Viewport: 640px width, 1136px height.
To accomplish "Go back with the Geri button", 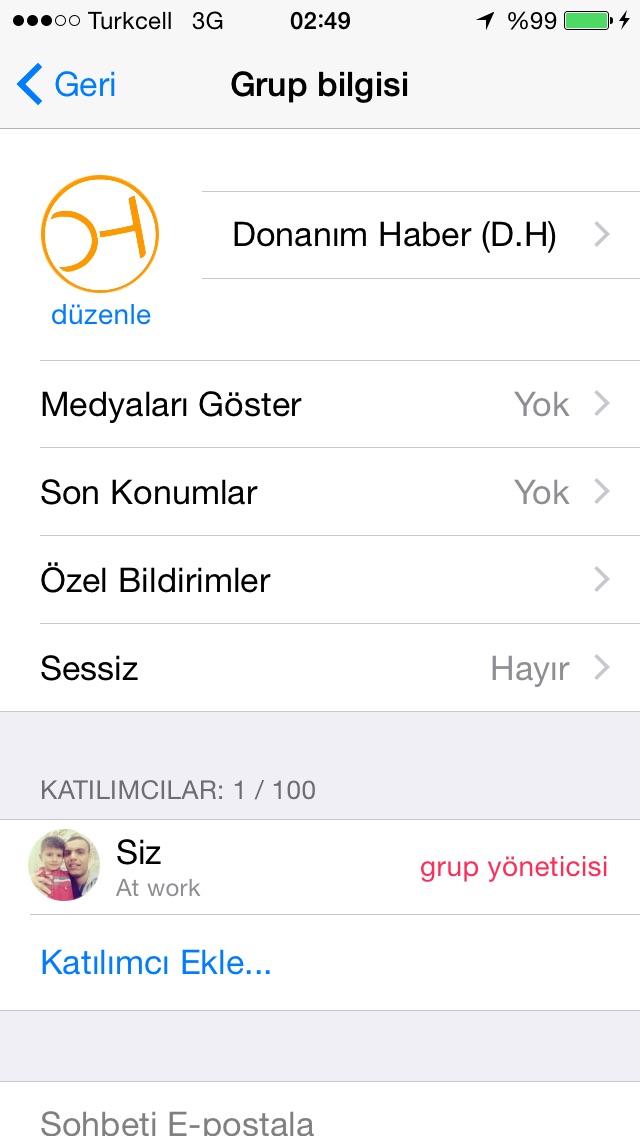I will (x=67, y=85).
